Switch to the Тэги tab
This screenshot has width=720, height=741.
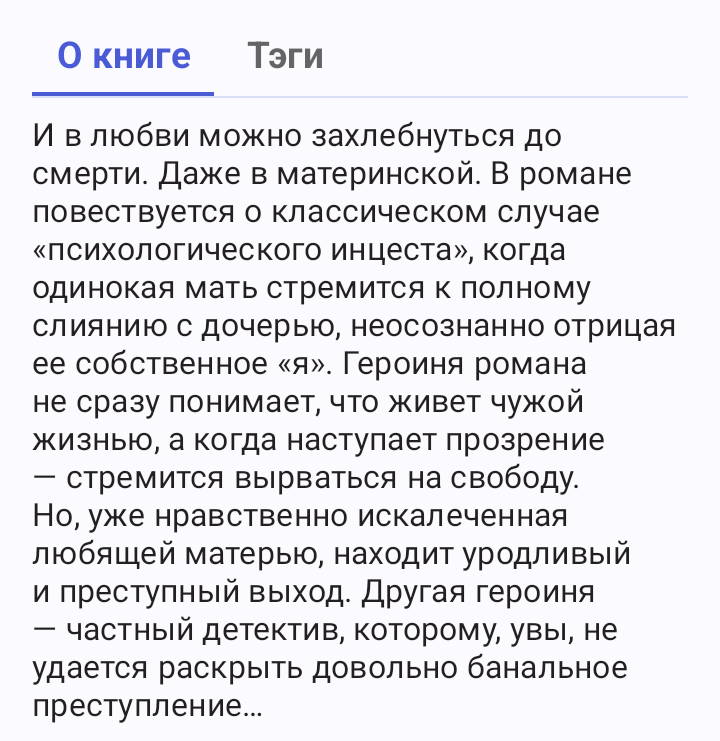pyautogui.click(x=285, y=56)
